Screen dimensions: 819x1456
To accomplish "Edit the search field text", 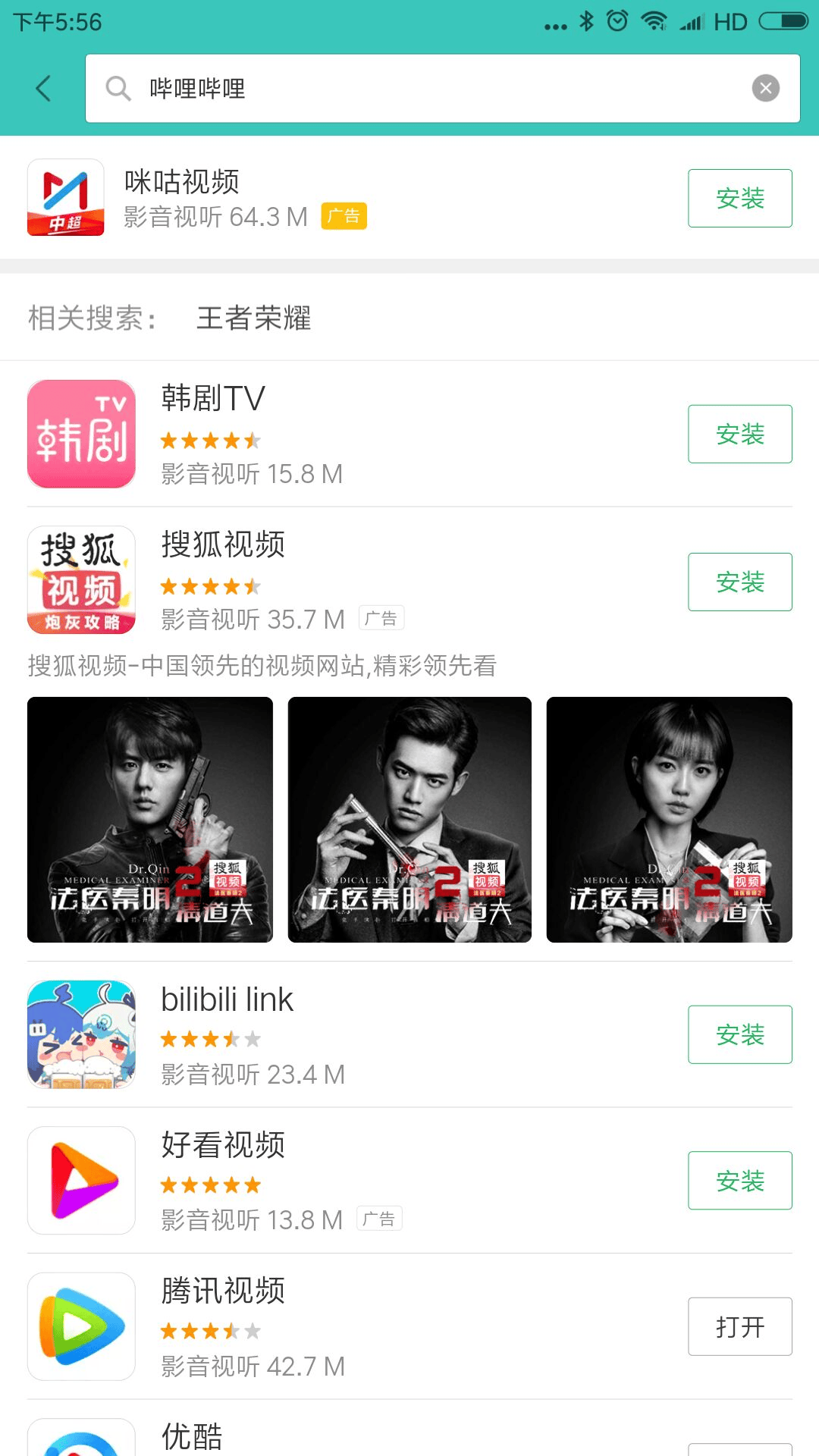I will coord(425,89).
